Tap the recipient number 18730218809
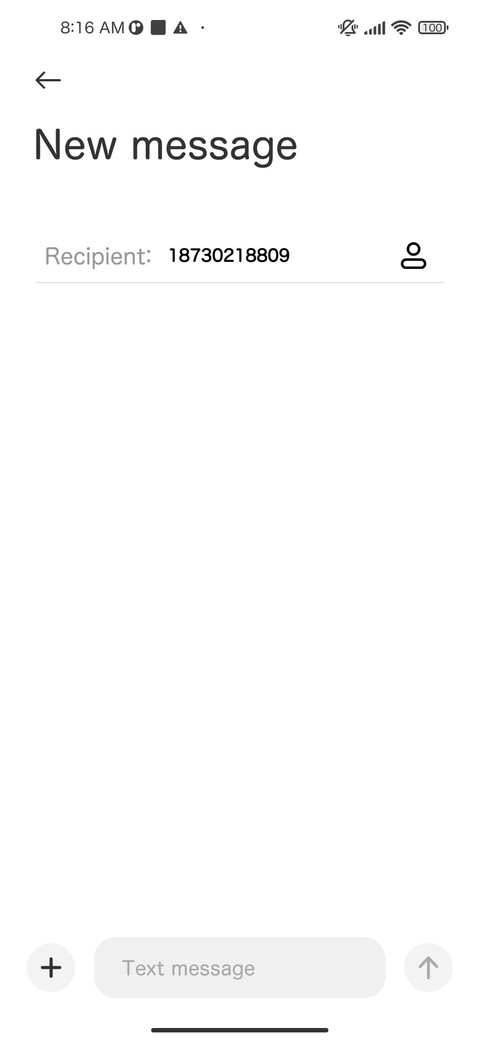The image size is (480, 1040). click(229, 255)
